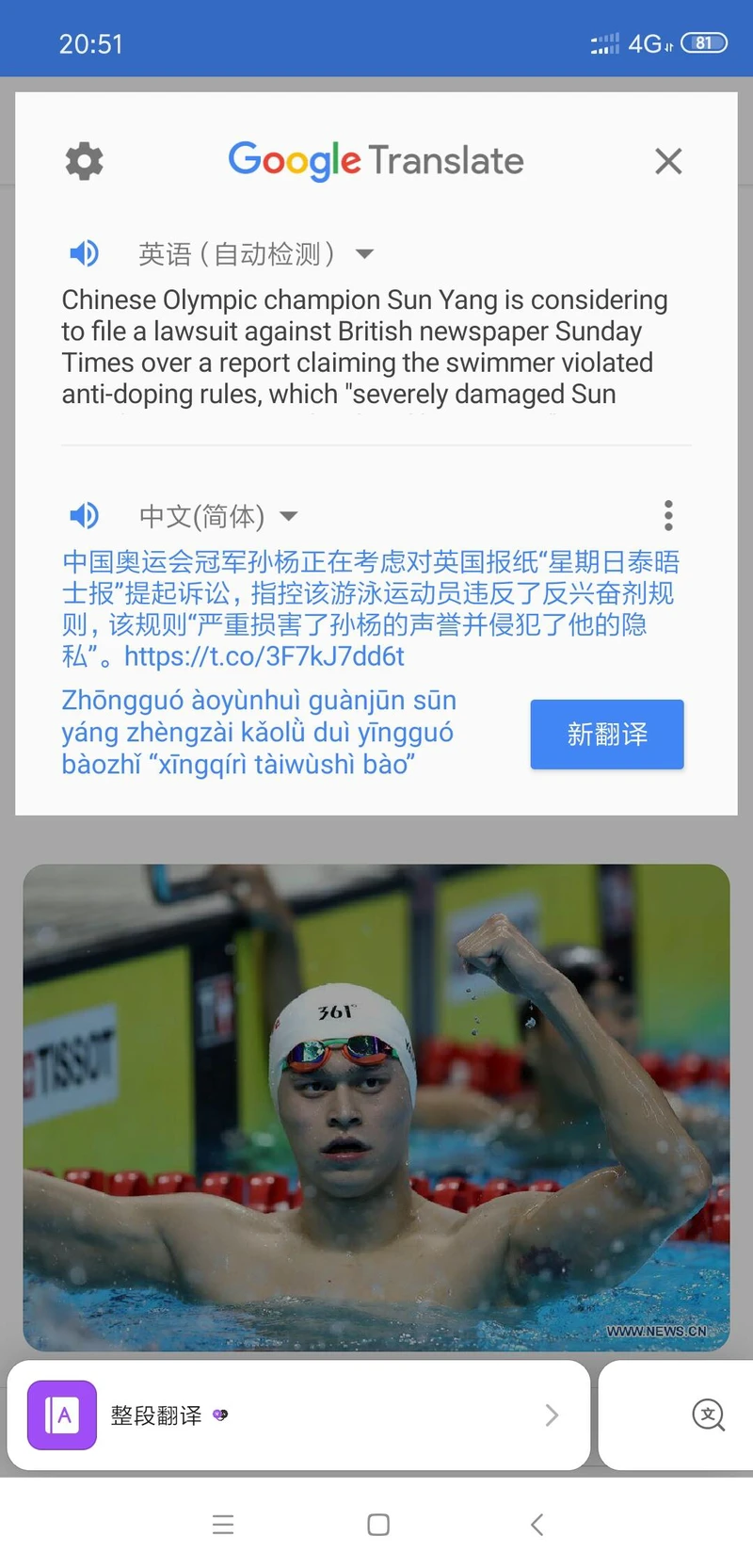Change the target language dropdown 中文(简体)

[218, 516]
